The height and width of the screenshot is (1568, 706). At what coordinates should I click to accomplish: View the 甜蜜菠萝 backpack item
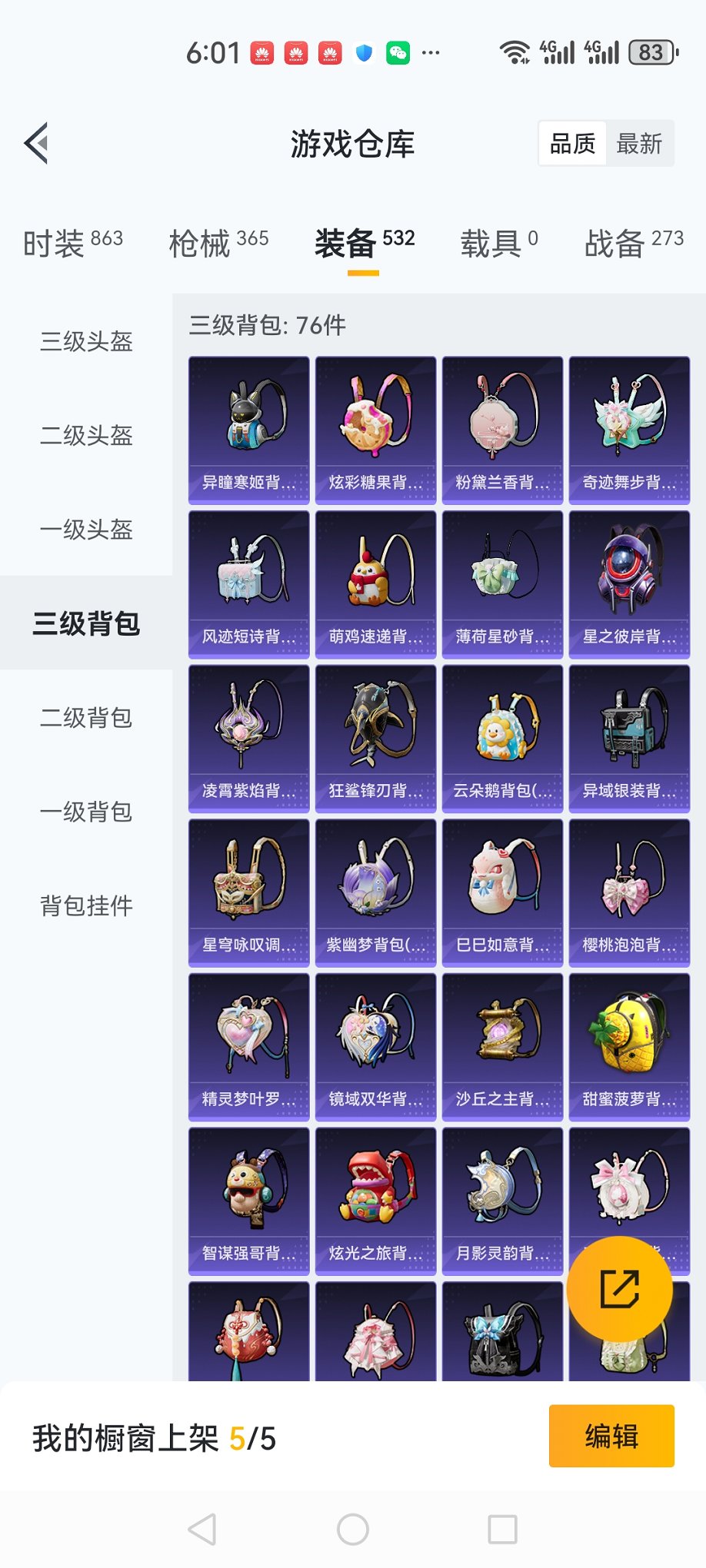[x=629, y=1047]
